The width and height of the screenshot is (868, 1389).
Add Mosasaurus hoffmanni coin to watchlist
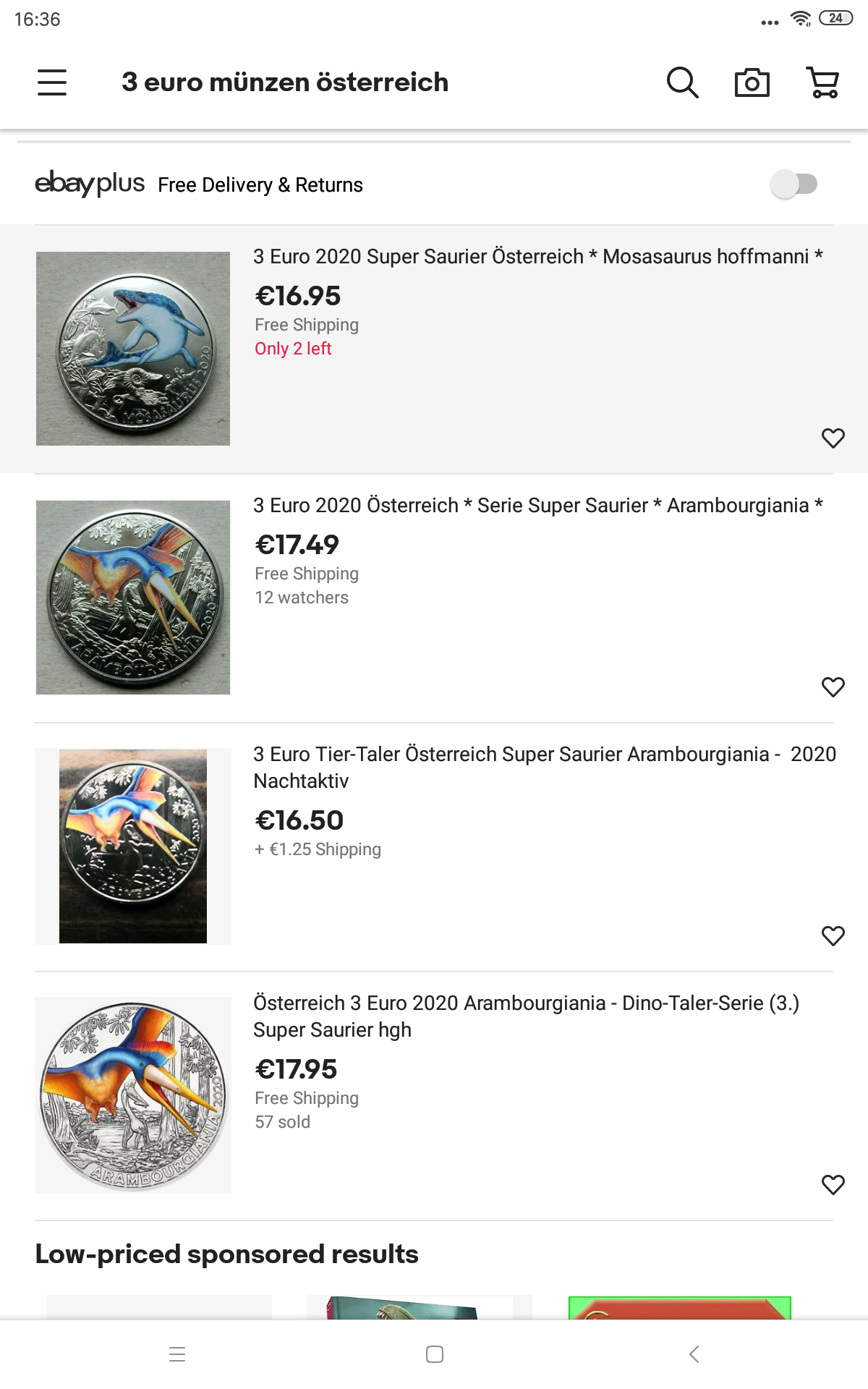(x=833, y=438)
